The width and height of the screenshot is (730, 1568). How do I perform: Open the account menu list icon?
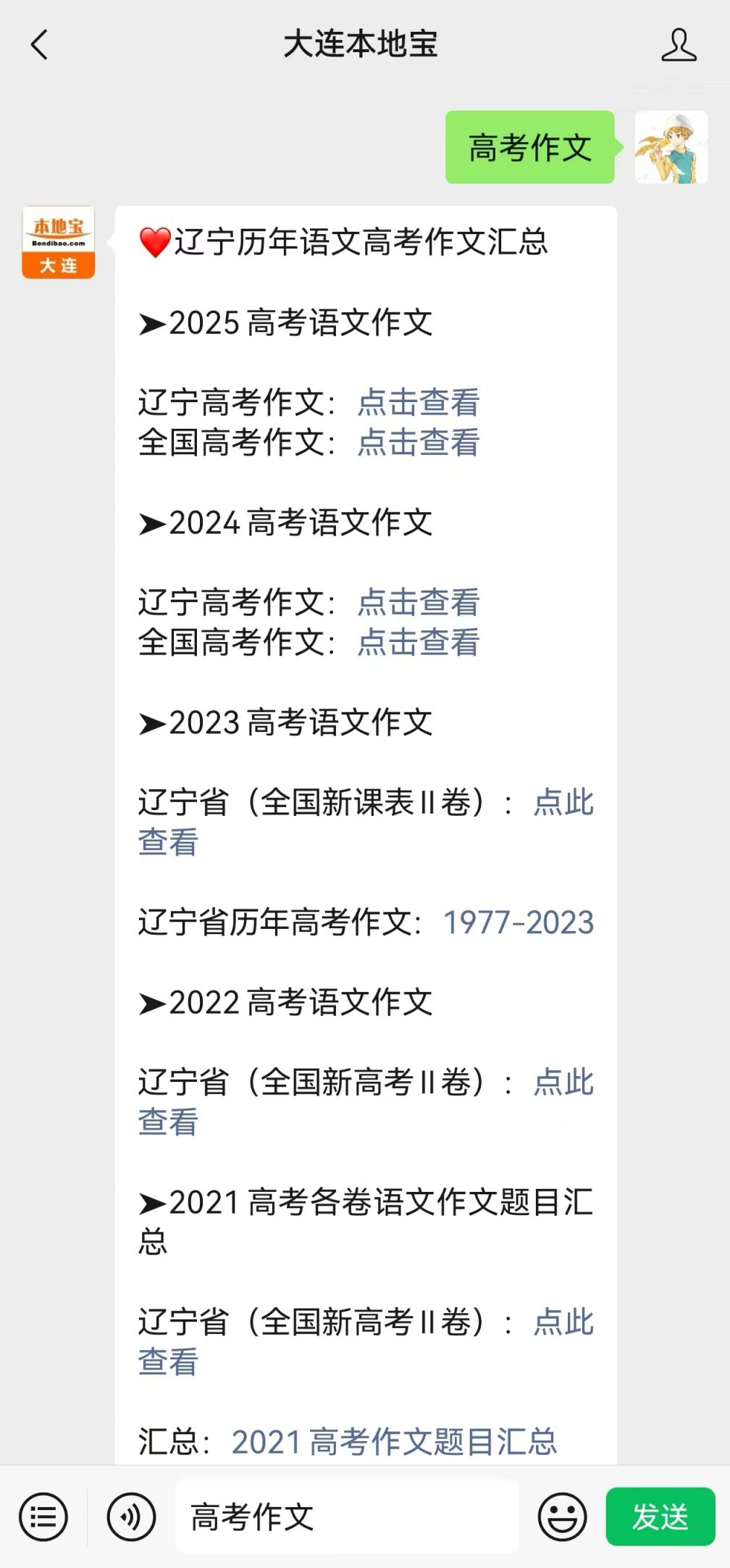click(x=43, y=1517)
